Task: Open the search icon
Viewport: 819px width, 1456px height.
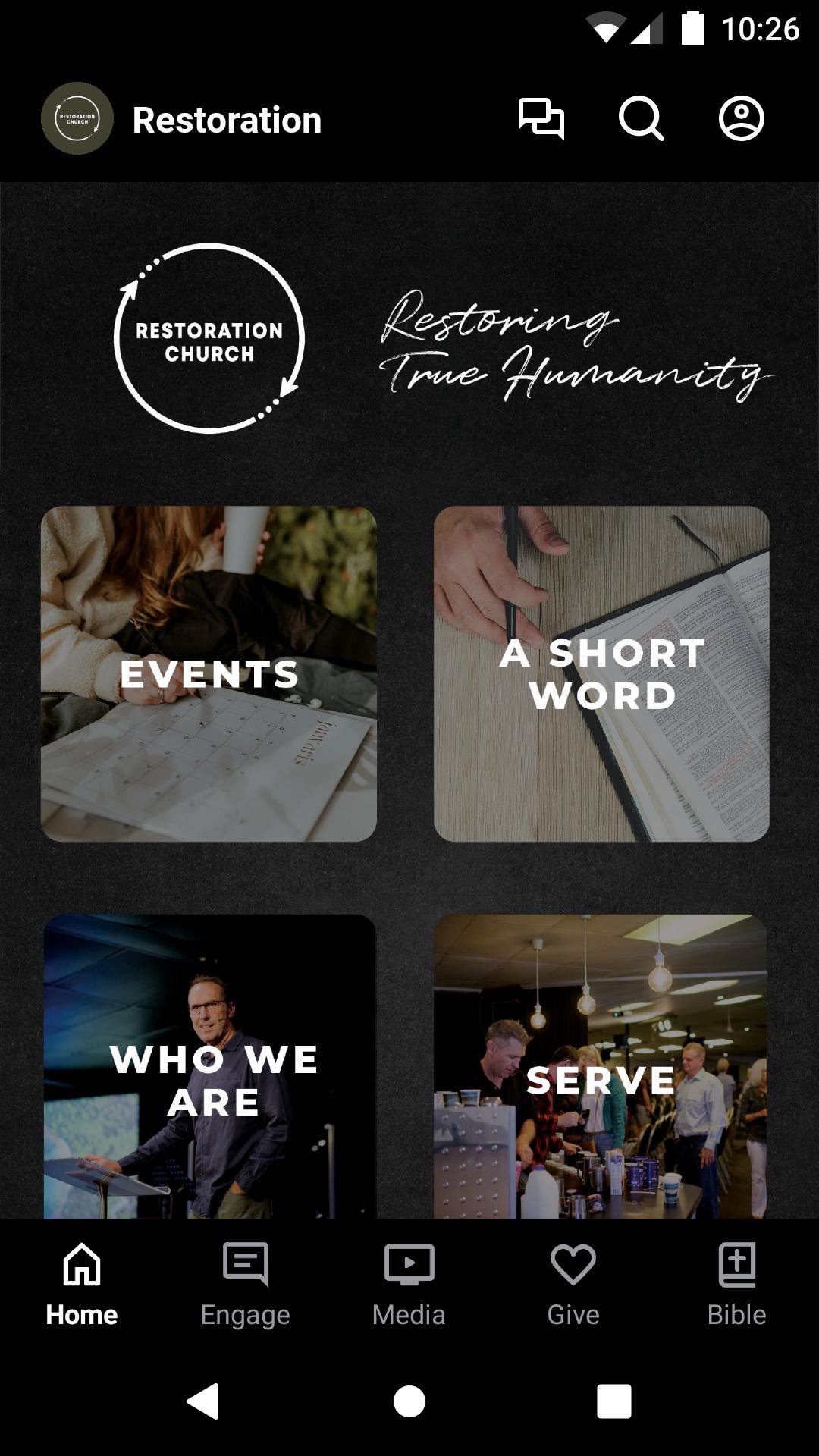Action: coord(641,119)
